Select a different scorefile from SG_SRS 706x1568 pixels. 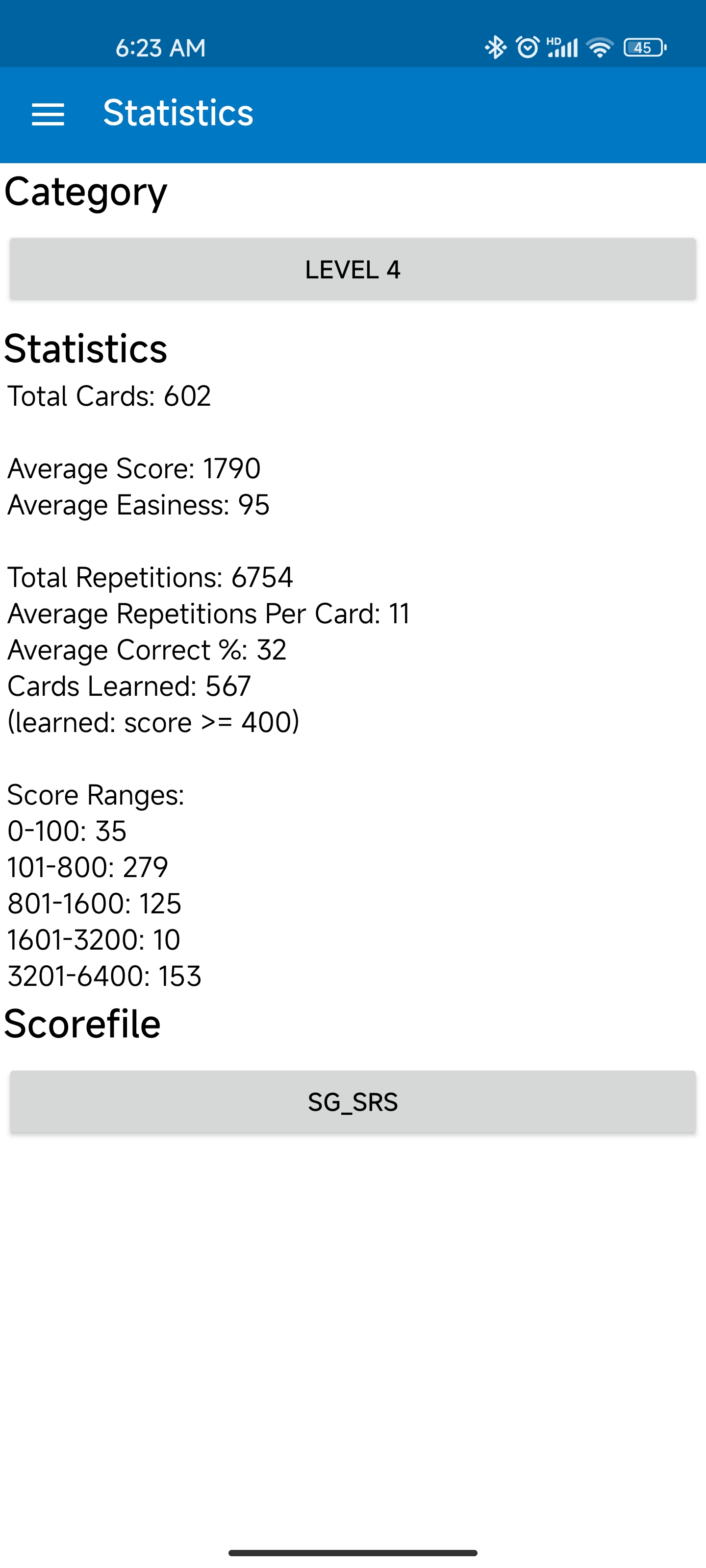(353, 1102)
